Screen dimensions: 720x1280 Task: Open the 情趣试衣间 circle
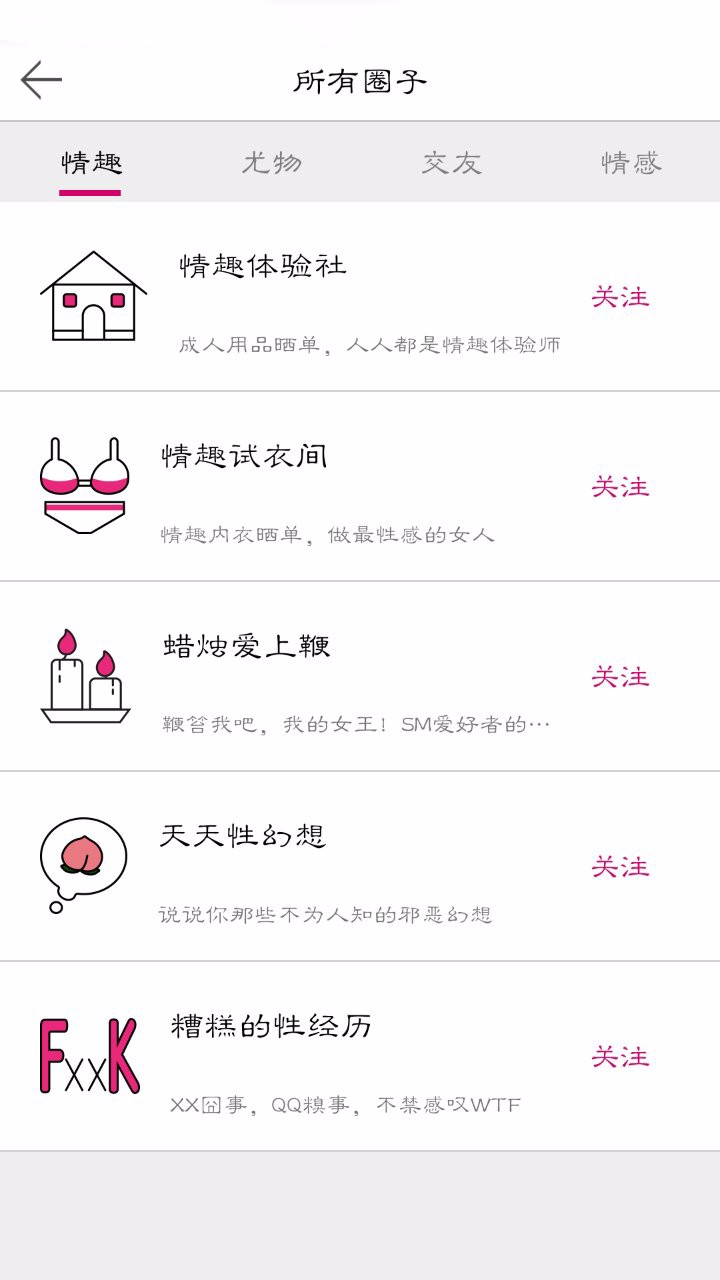[360, 486]
